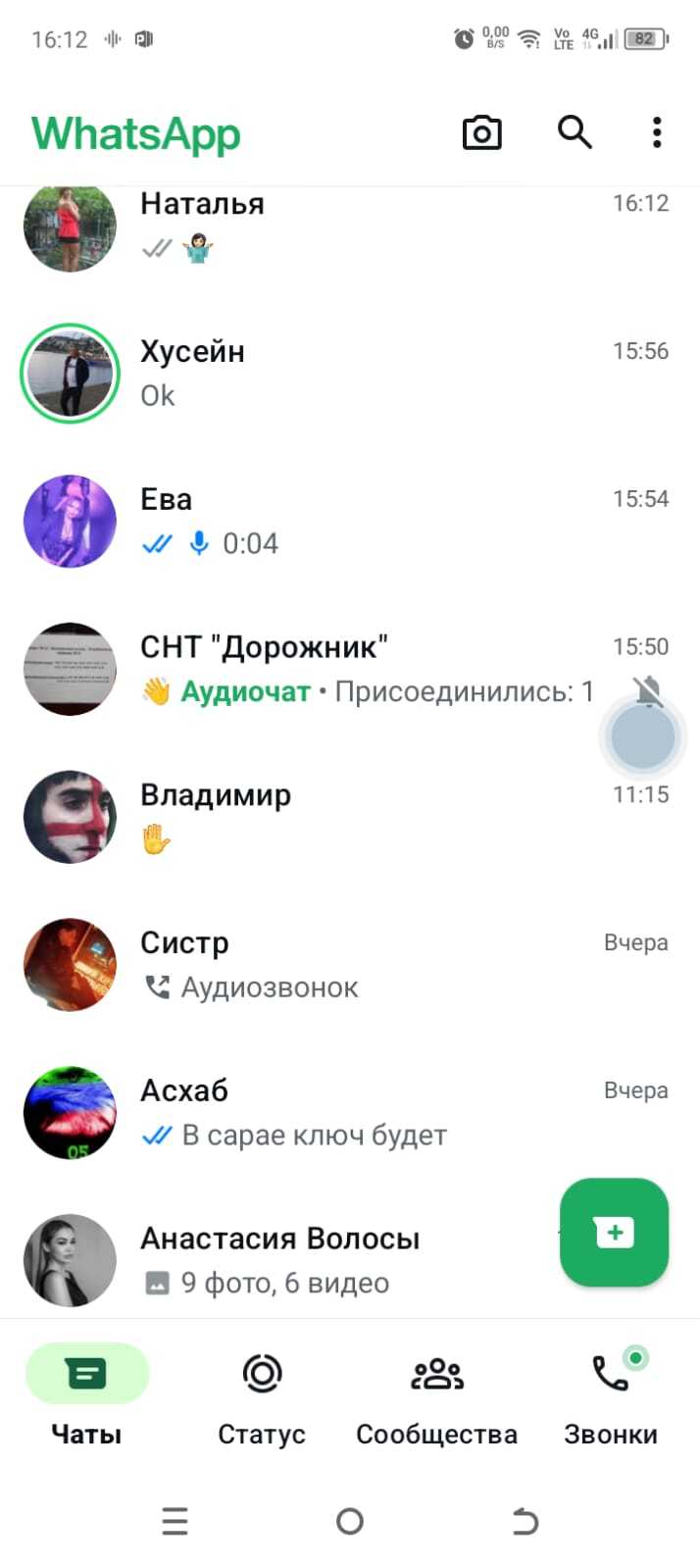Open the chat with Хусейн

[373, 374]
